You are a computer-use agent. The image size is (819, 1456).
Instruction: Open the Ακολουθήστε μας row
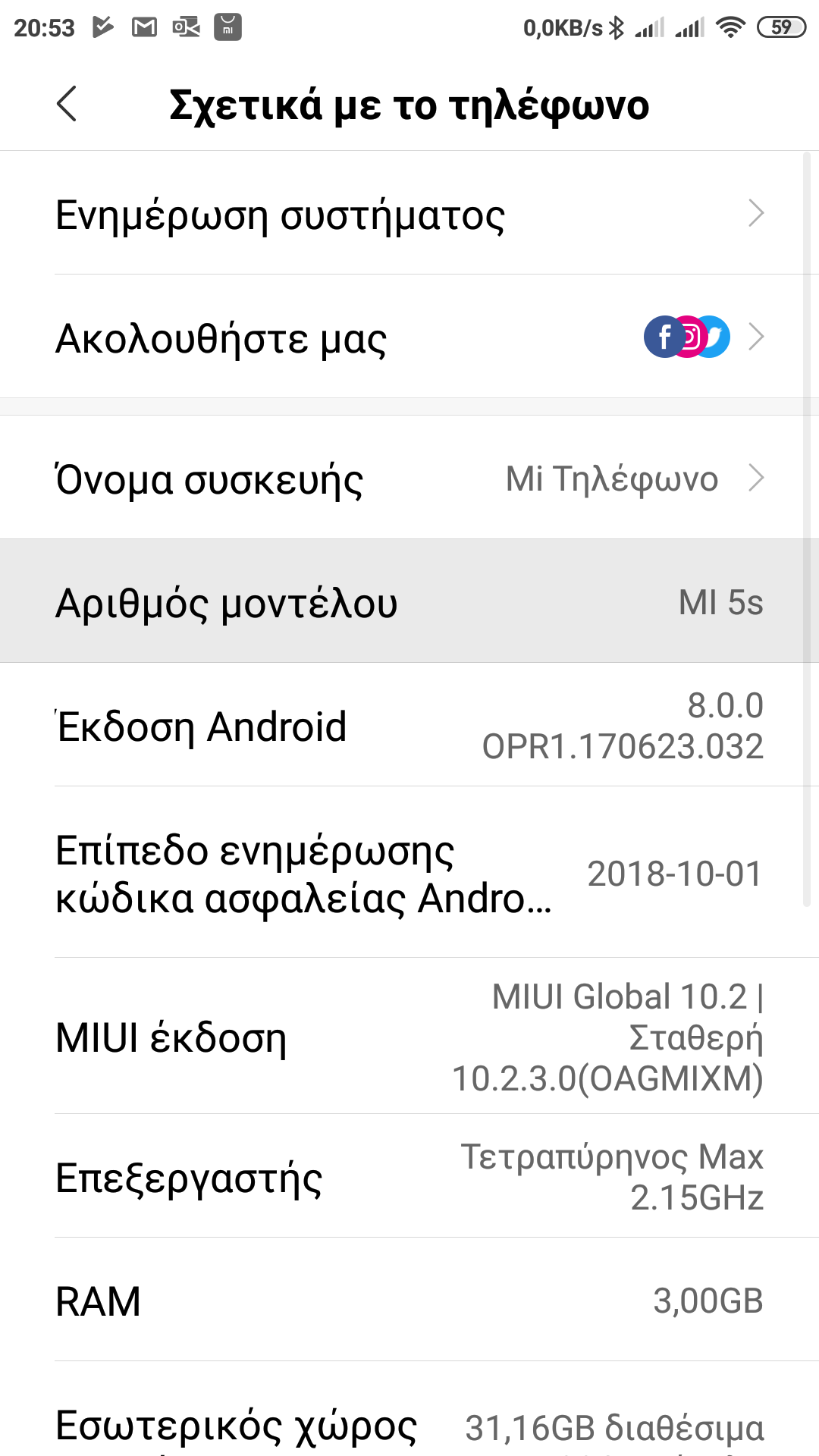[409, 337]
